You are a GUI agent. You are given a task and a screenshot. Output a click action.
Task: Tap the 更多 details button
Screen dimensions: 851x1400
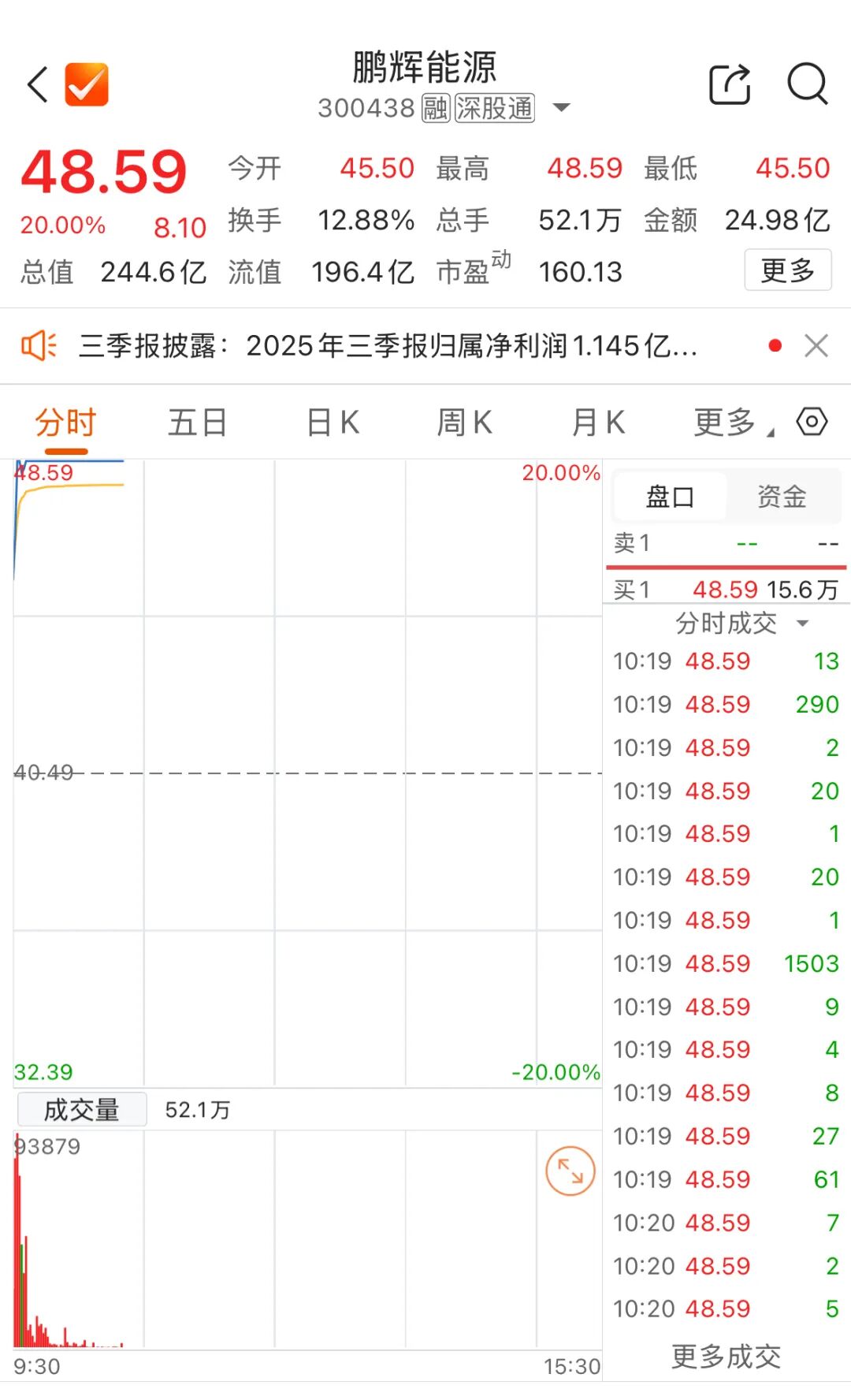(x=787, y=271)
